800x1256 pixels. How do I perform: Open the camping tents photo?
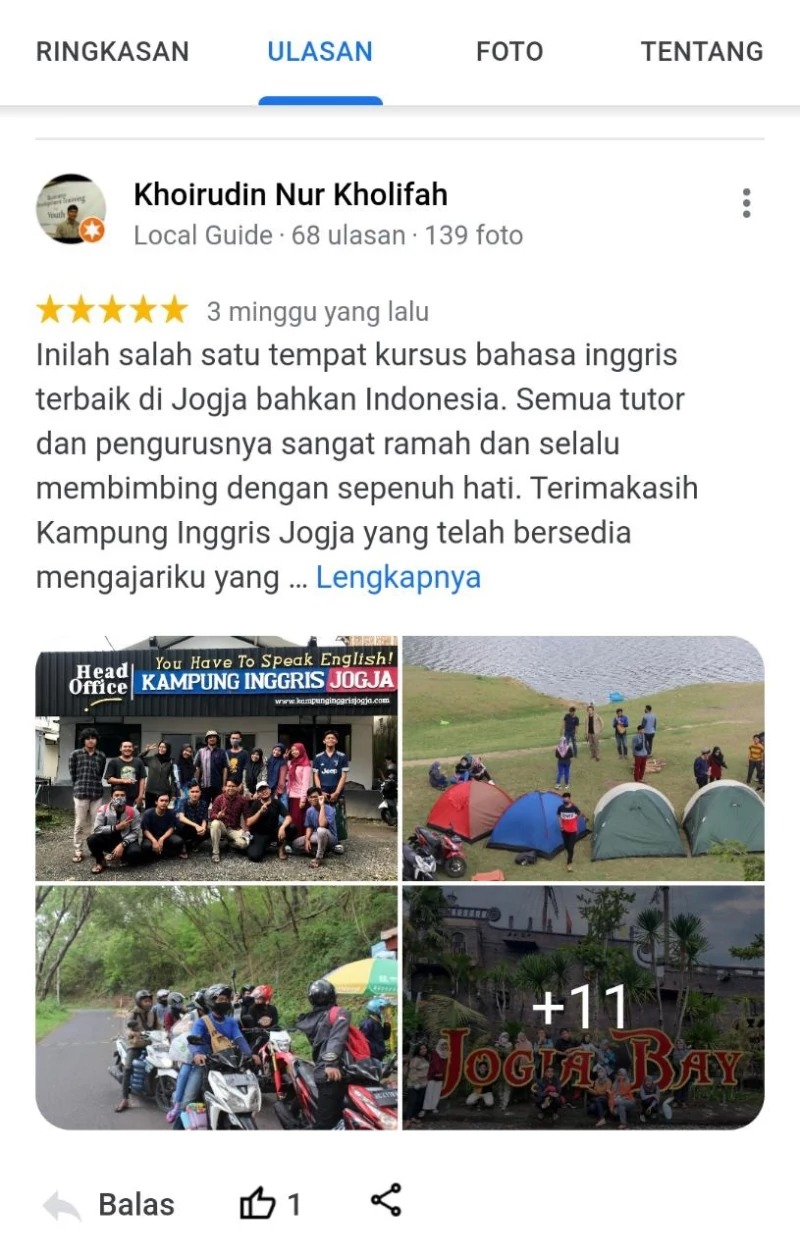click(583, 758)
